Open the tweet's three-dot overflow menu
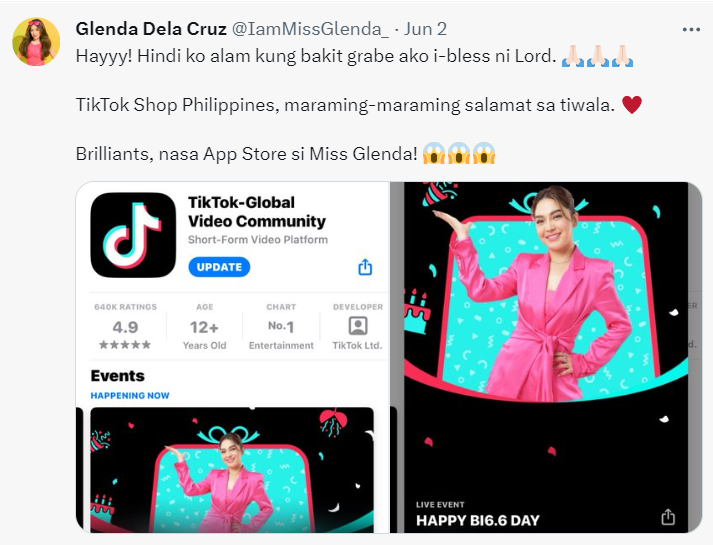The image size is (713, 545). (x=690, y=28)
